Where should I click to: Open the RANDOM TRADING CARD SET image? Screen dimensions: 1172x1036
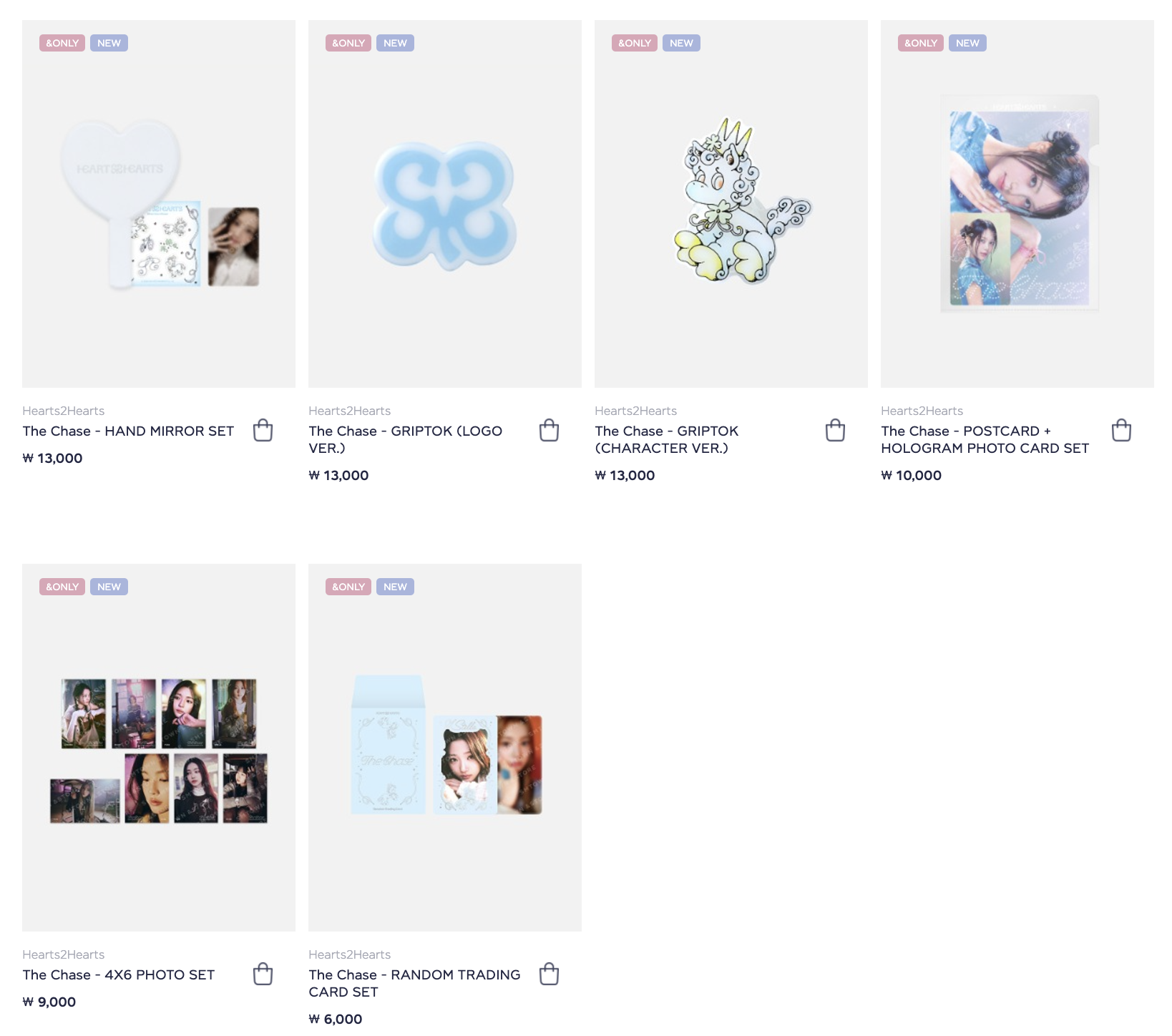click(445, 748)
